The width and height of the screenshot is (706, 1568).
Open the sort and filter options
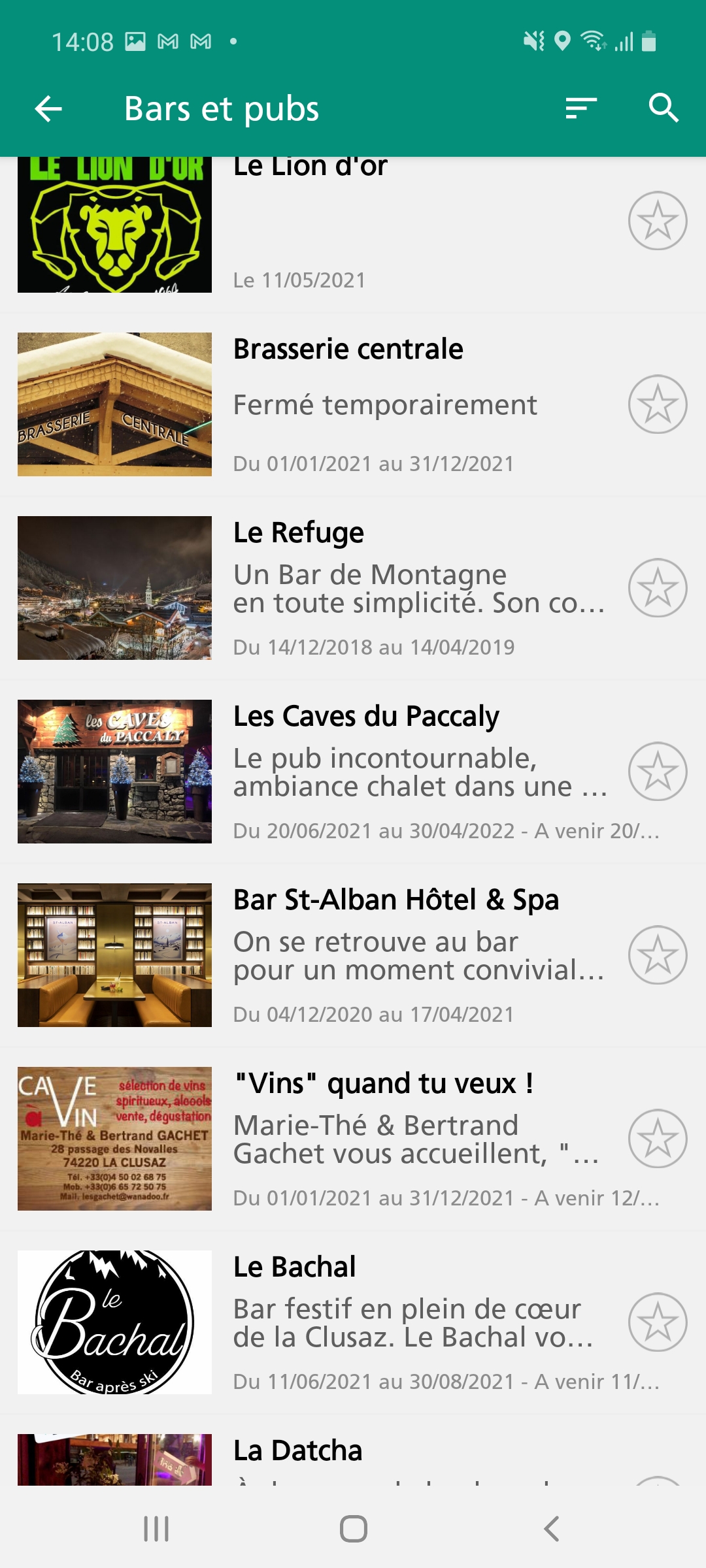581,108
